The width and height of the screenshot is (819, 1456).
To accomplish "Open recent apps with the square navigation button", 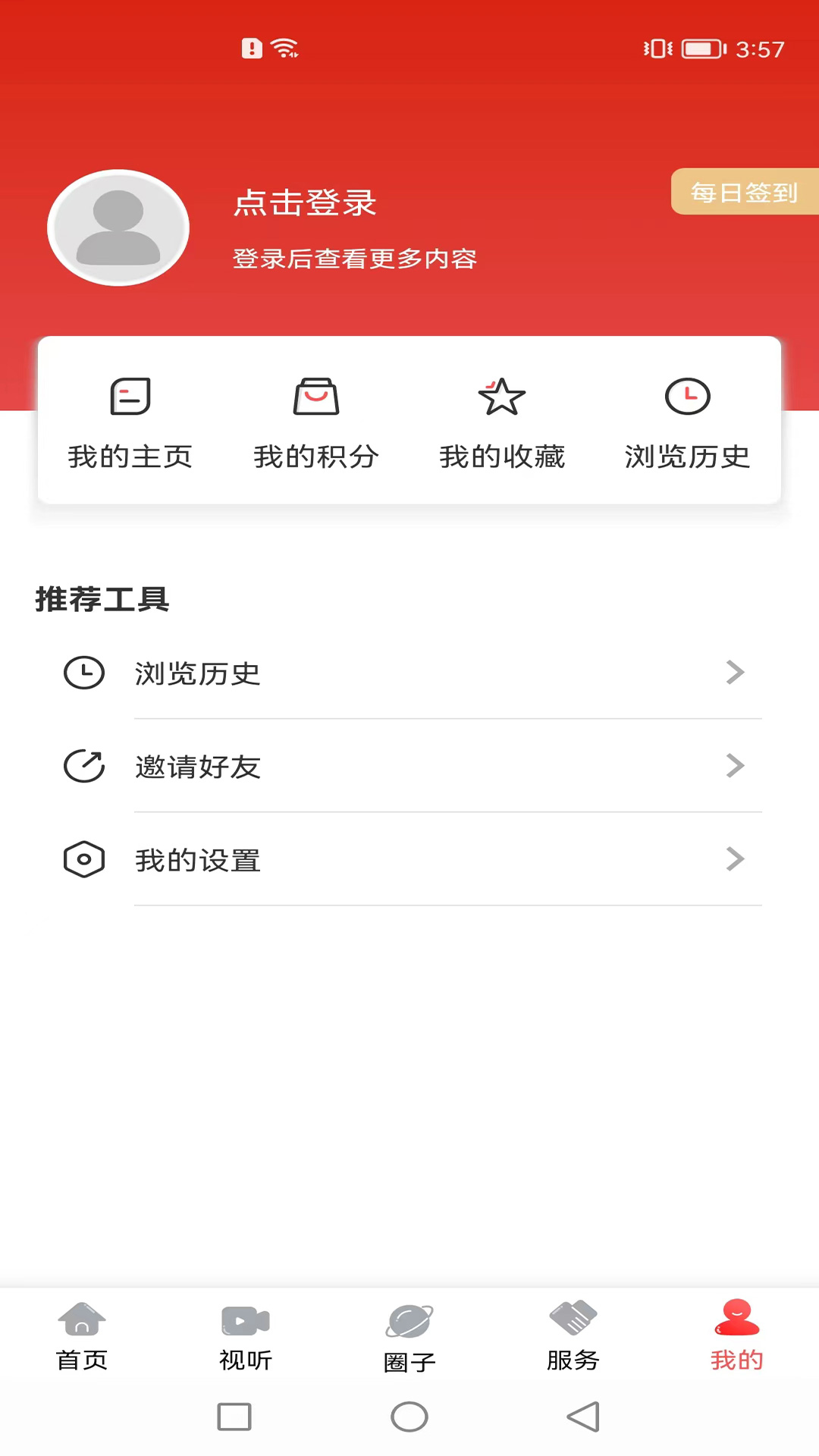I will click(234, 1417).
